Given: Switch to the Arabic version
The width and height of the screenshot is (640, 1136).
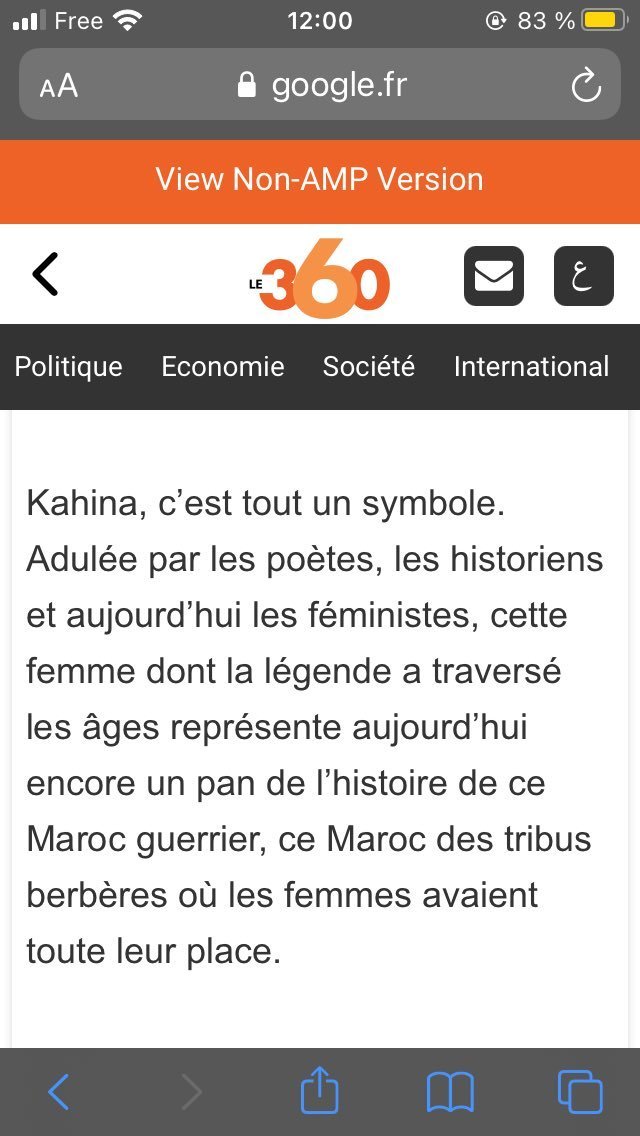Looking at the screenshot, I should [583, 275].
